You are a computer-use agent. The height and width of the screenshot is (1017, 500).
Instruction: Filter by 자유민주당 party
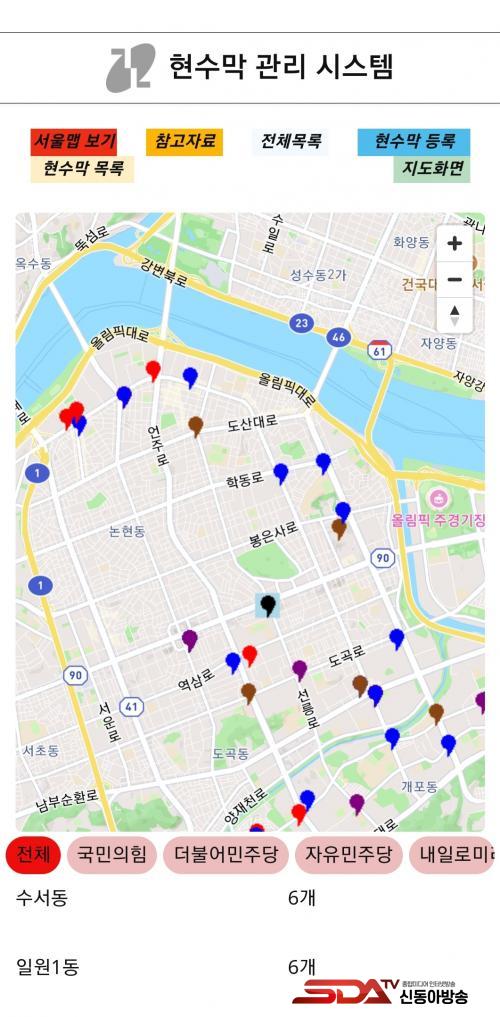pos(348,854)
